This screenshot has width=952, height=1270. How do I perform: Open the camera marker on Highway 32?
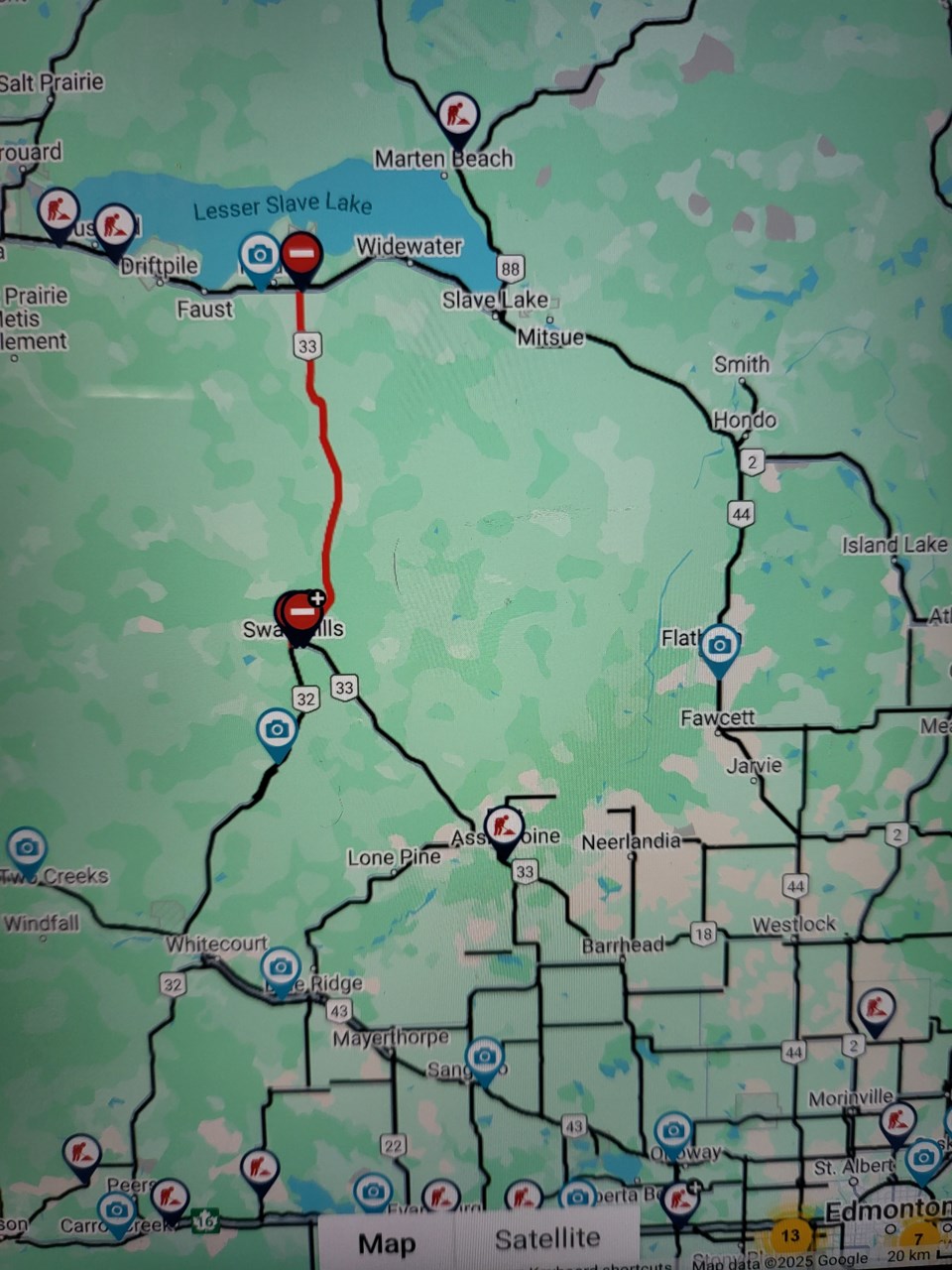(x=277, y=731)
